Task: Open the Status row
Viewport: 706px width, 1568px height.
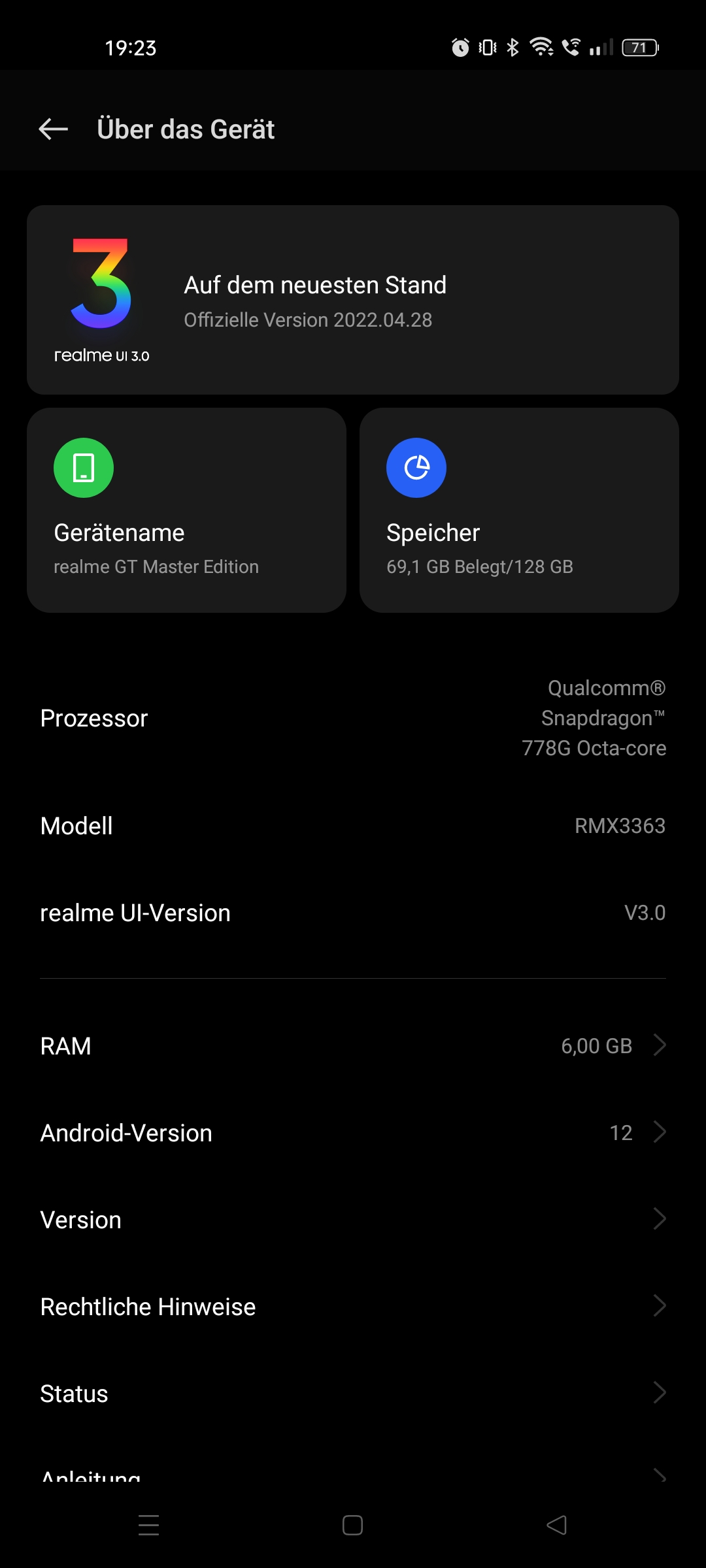Action: (x=353, y=1393)
